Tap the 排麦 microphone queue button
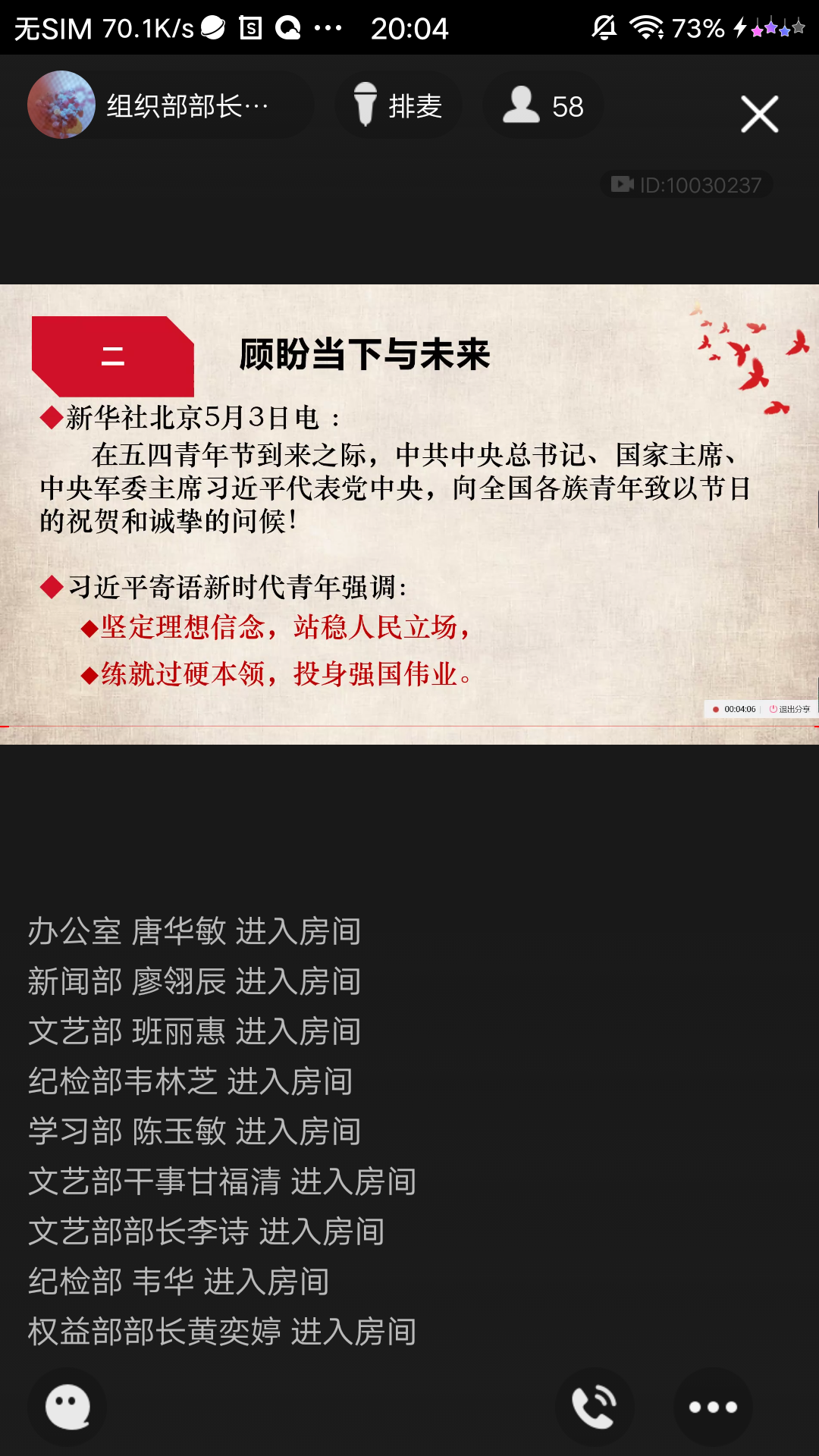Screen dimensions: 819x1456 click(x=398, y=105)
